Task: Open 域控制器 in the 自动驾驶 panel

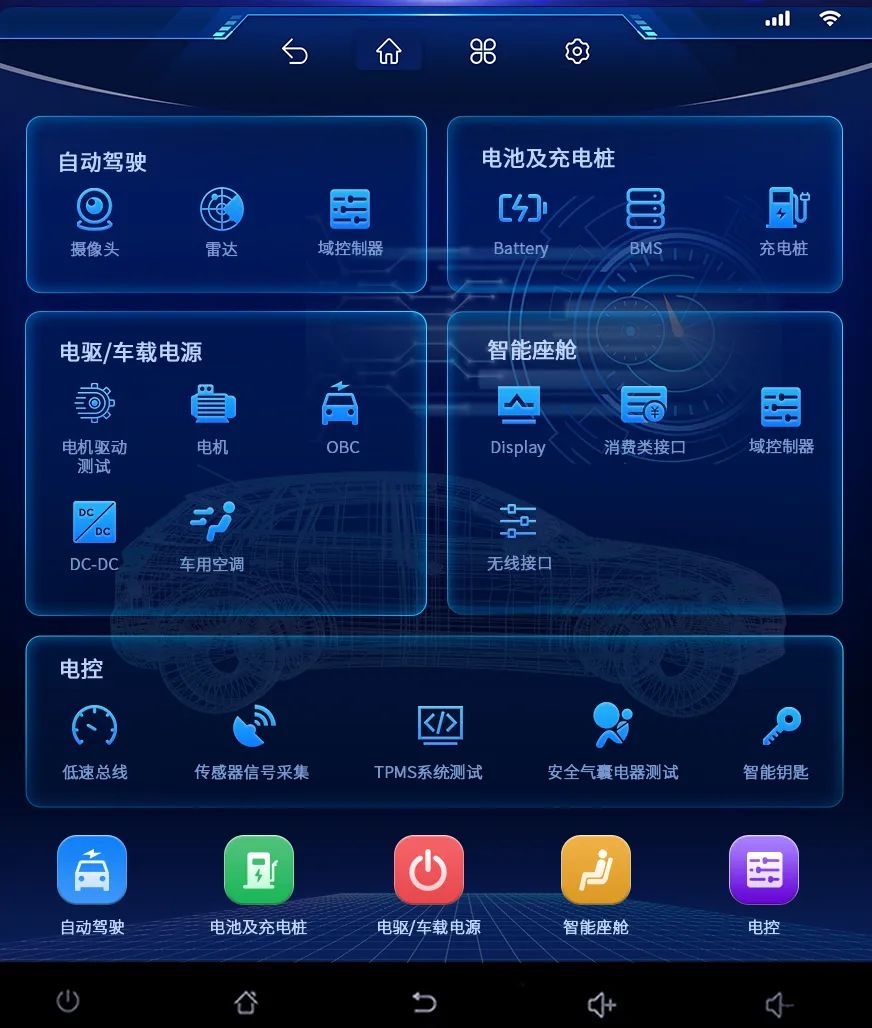Action: click(350, 221)
